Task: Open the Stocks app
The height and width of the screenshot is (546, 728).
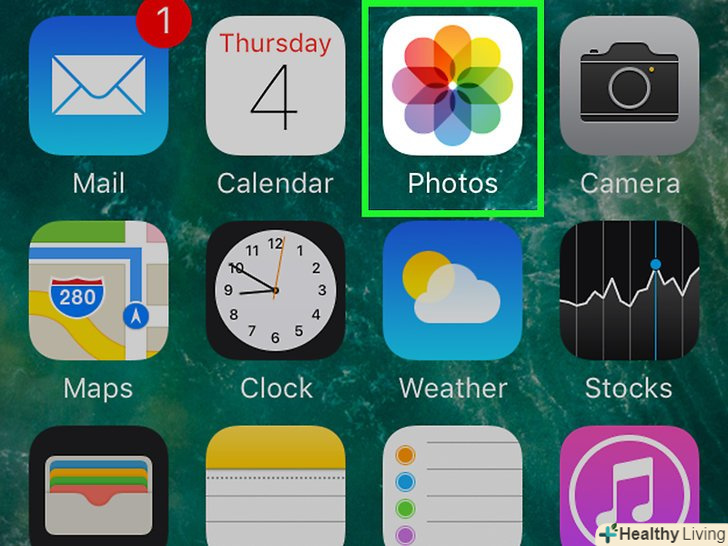Action: 629,291
